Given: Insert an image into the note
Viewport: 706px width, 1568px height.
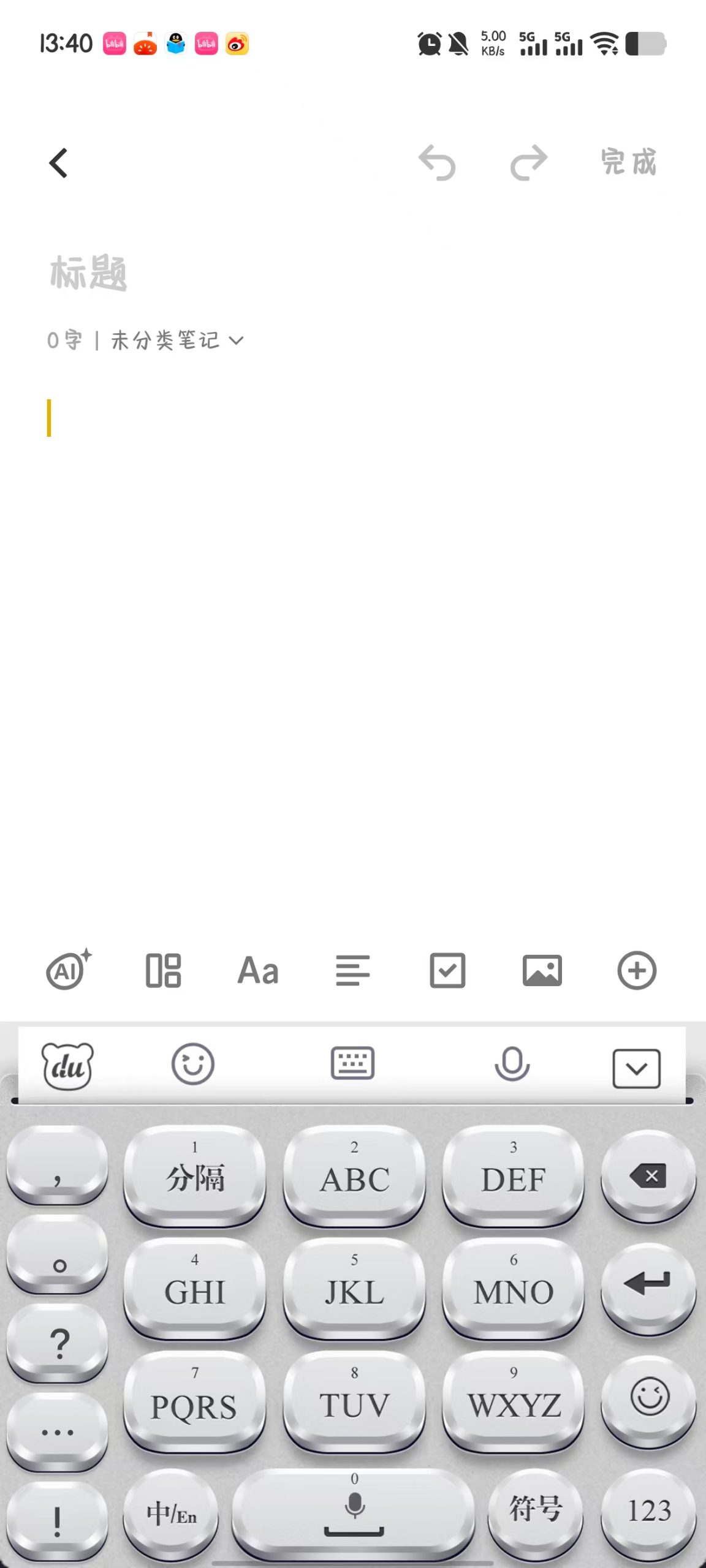Looking at the screenshot, I should click(x=542, y=970).
